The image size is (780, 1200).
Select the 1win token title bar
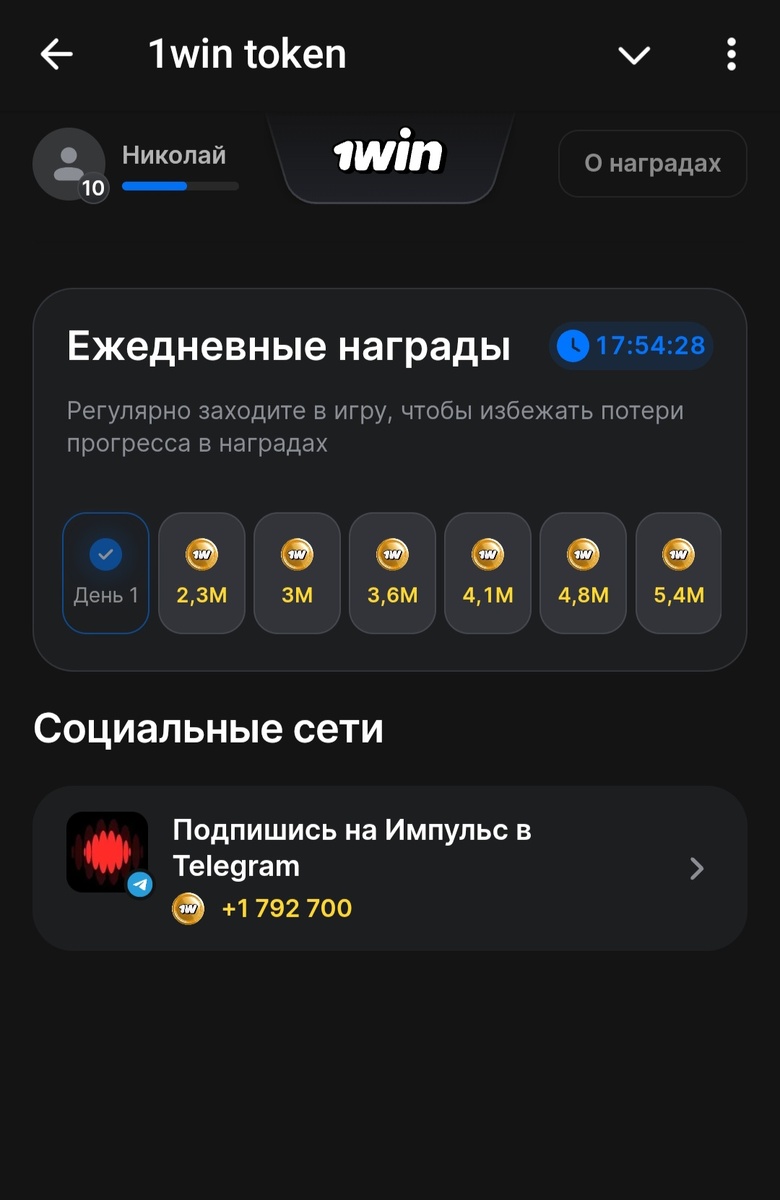point(246,55)
